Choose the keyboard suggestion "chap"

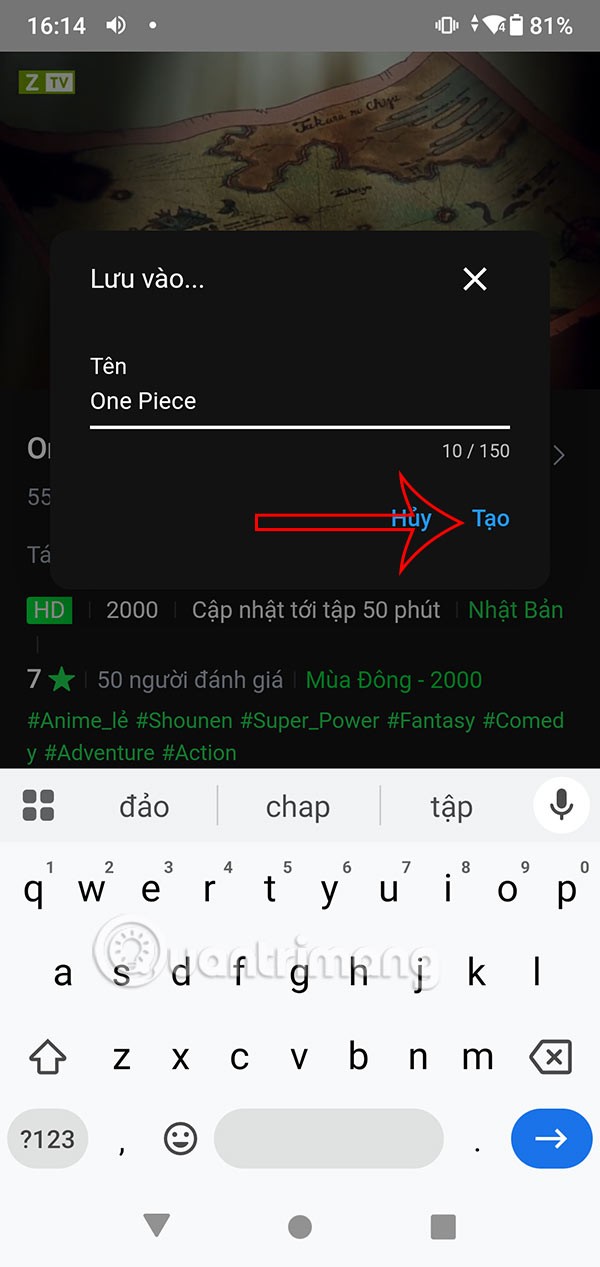pos(298,806)
